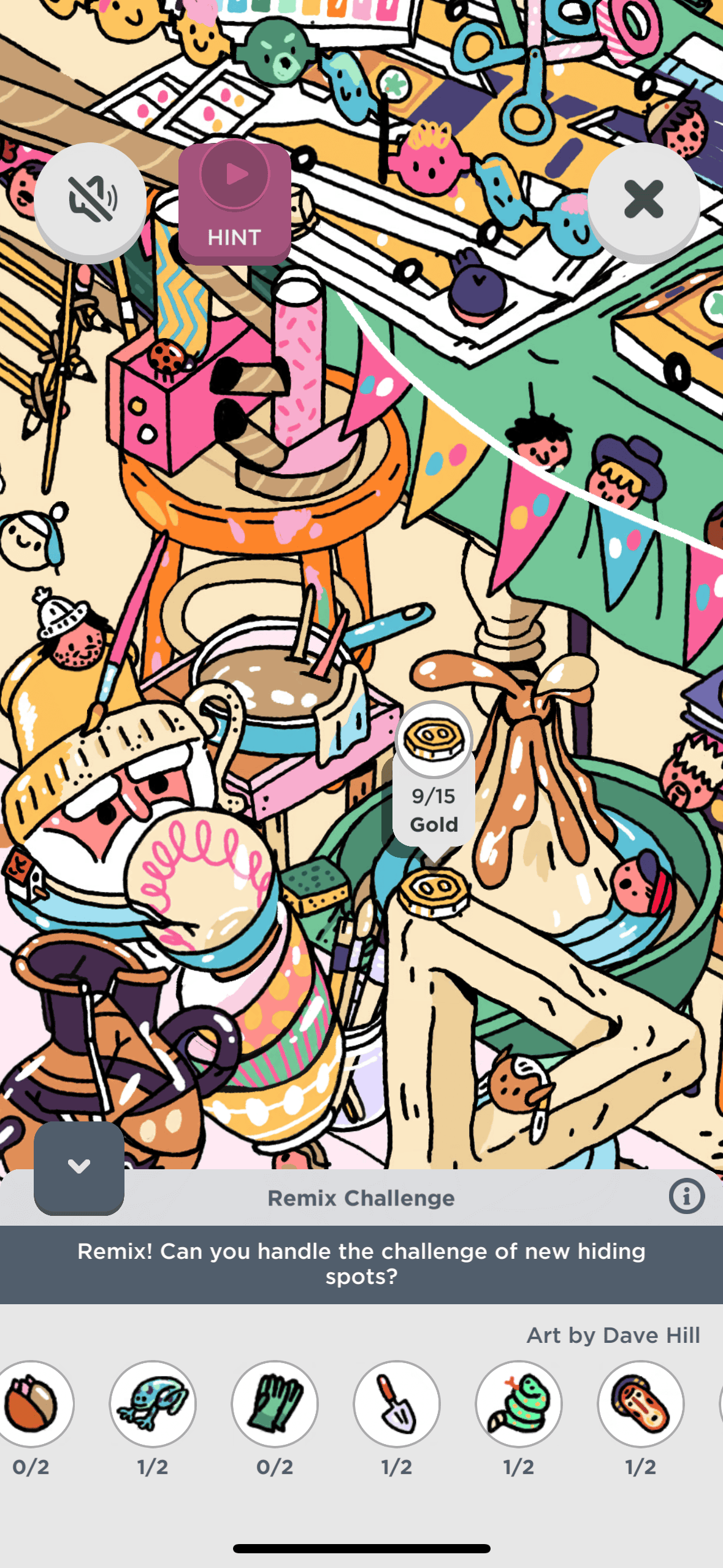Toggle the muted sound button
This screenshot has height=1568, width=723.
tap(91, 199)
